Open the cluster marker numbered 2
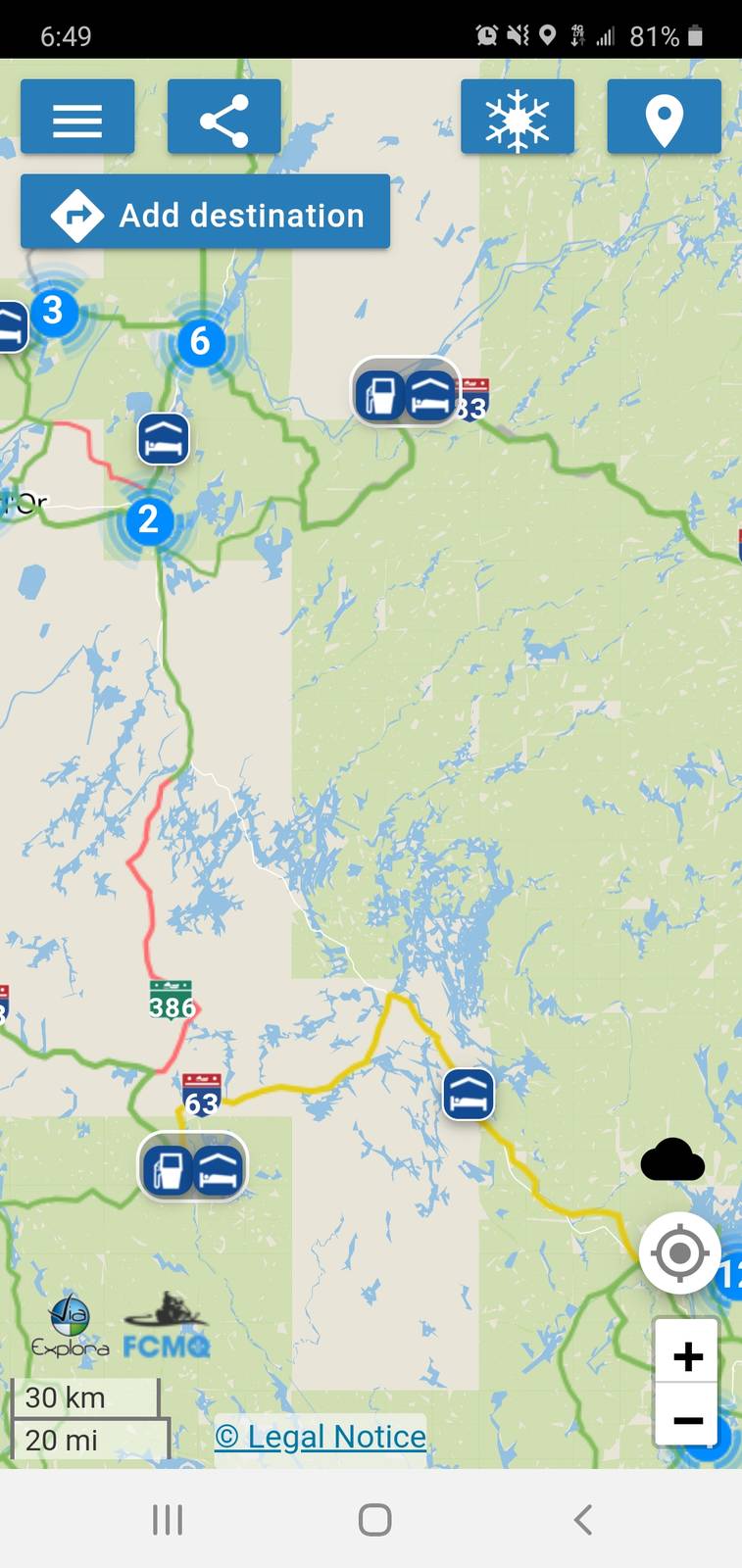This screenshot has height=1568, width=742. pos(149,519)
